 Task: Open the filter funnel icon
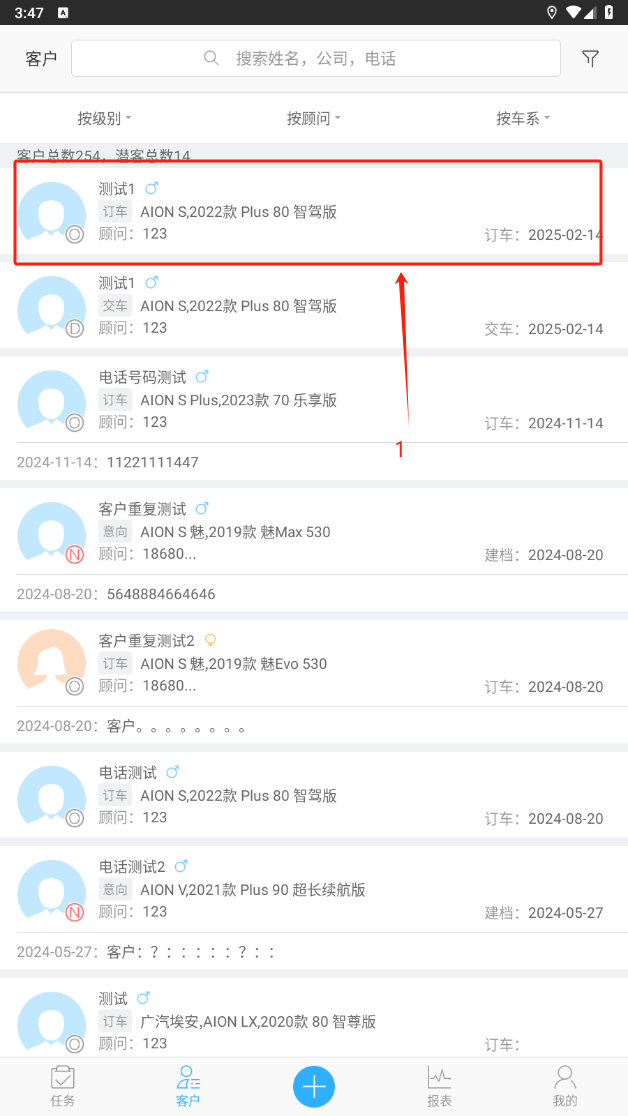(x=590, y=59)
